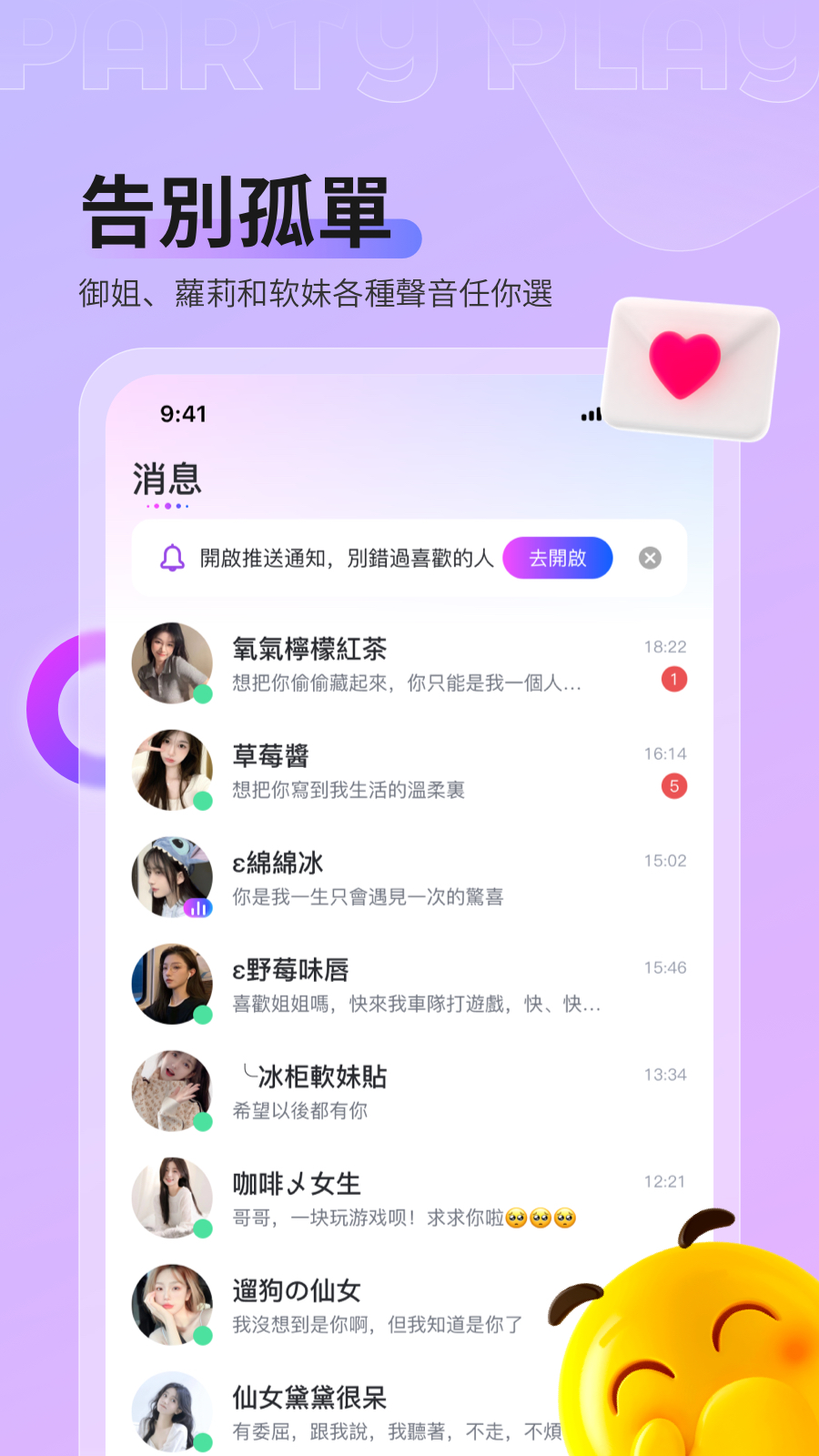
Task: Tap 遛狗の仙女's online indicator dot
Action: pos(201,1338)
